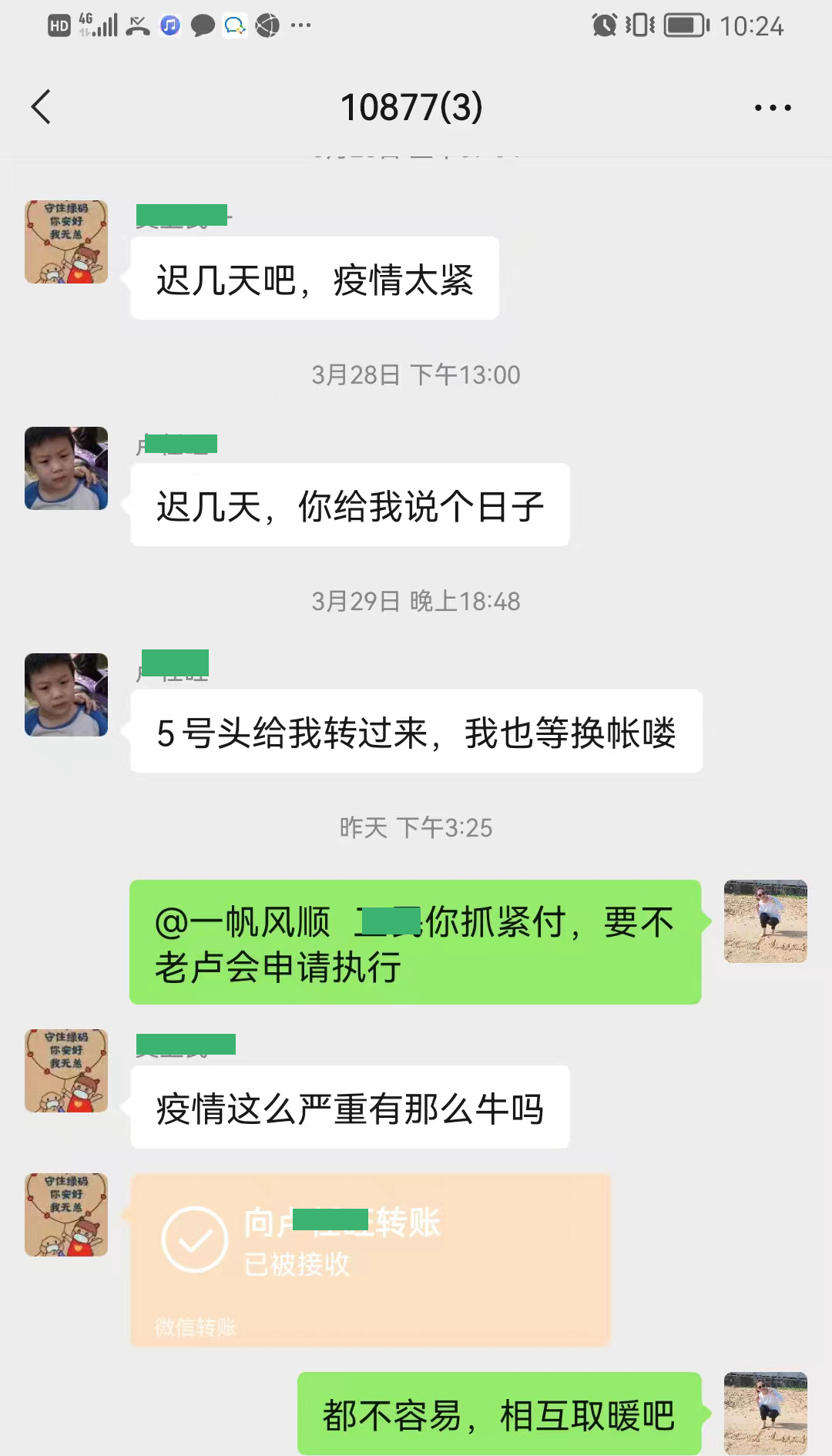Tap the avatar next to "疫情这么严重有那么牛吗"
The width and height of the screenshot is (832, 1456).
pyautogui.click(x=66, y=1071)
